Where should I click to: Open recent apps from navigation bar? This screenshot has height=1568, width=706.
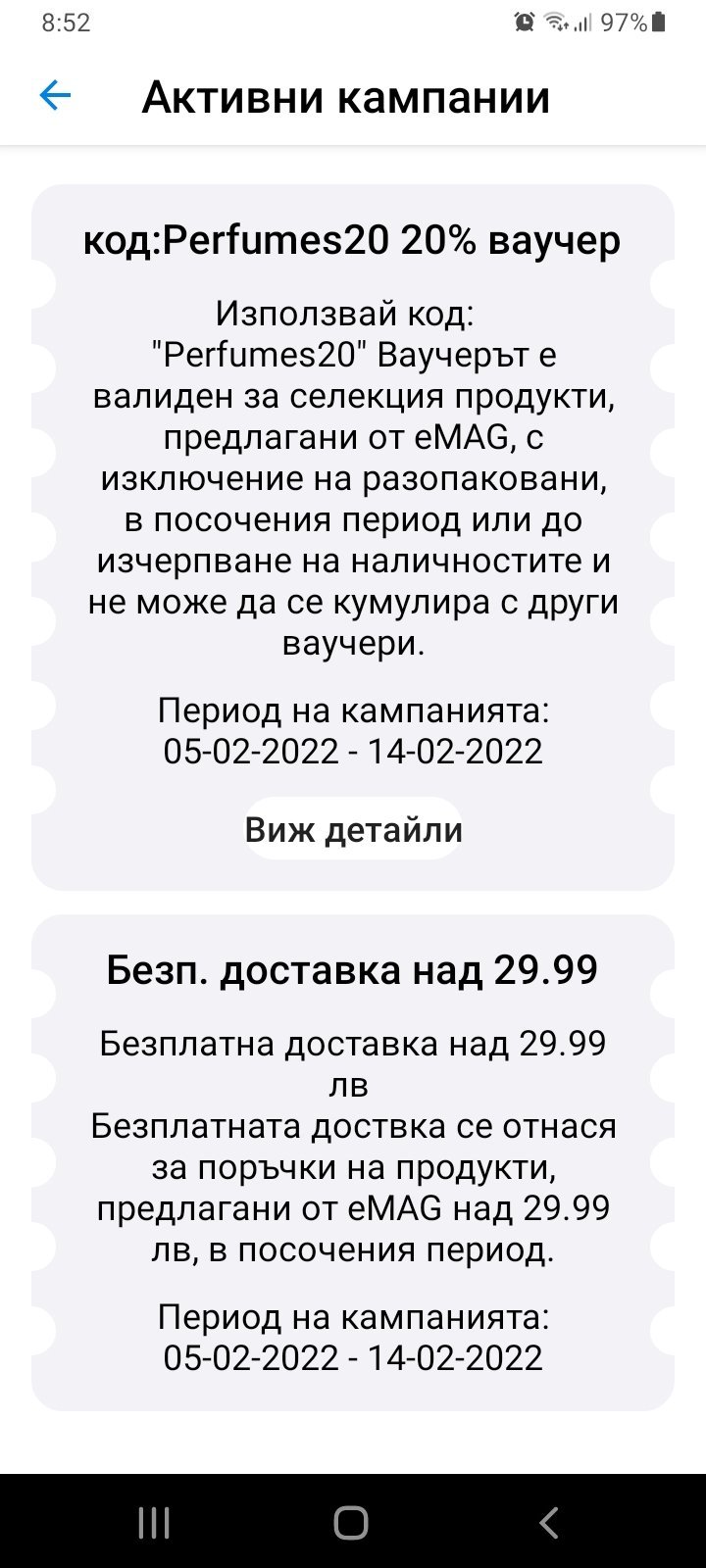coord(154,1523)
